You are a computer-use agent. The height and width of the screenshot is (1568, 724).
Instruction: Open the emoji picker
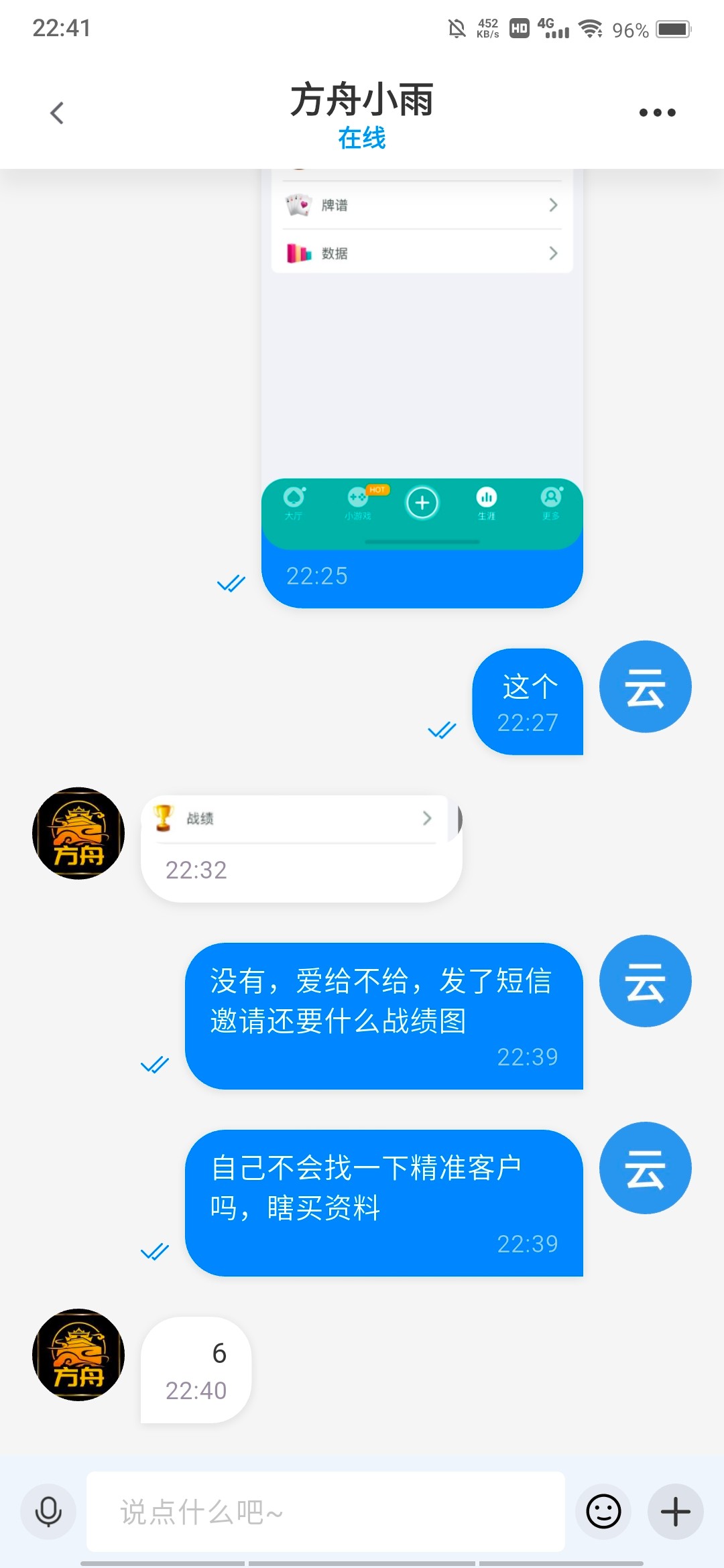coord(603,1512)
